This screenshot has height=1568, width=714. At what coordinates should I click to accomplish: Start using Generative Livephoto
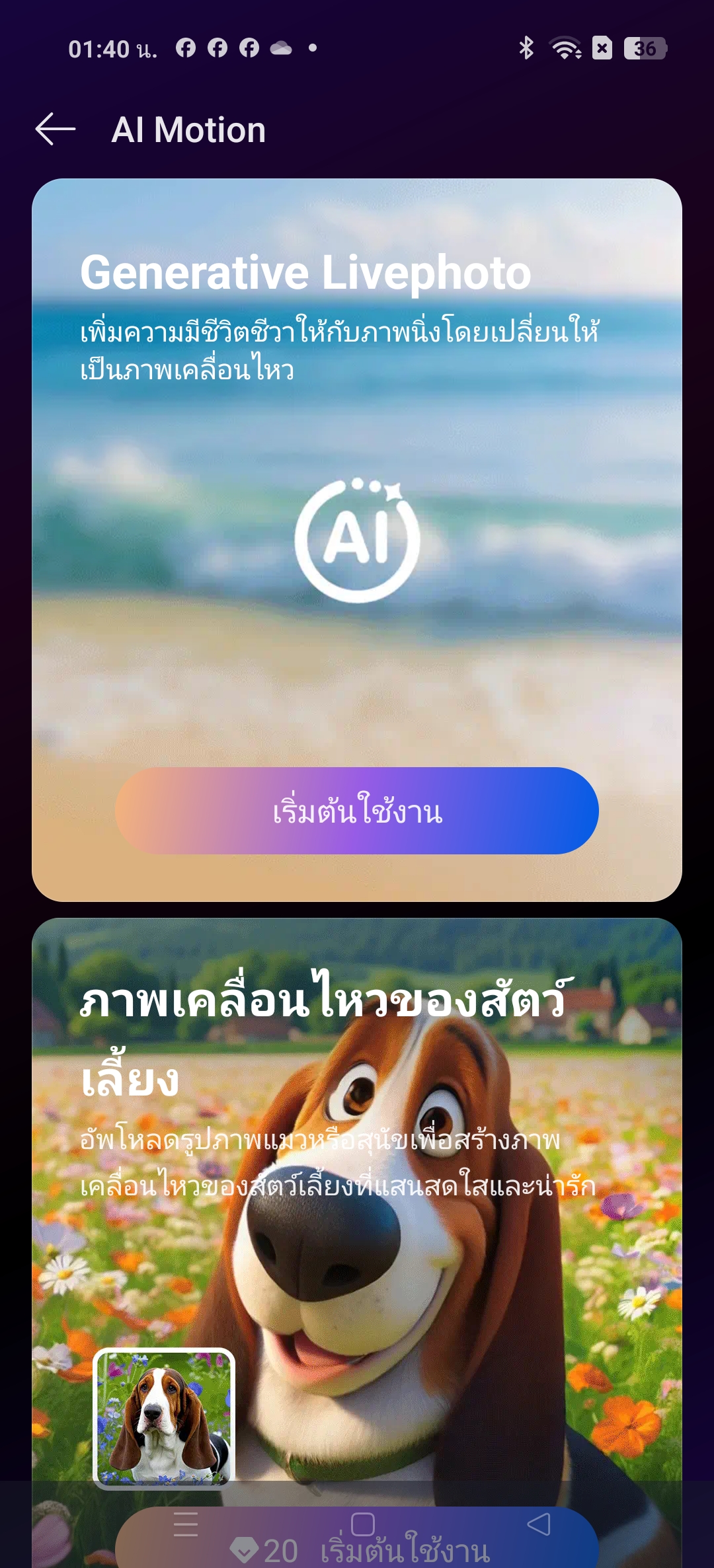pos(357,811)
